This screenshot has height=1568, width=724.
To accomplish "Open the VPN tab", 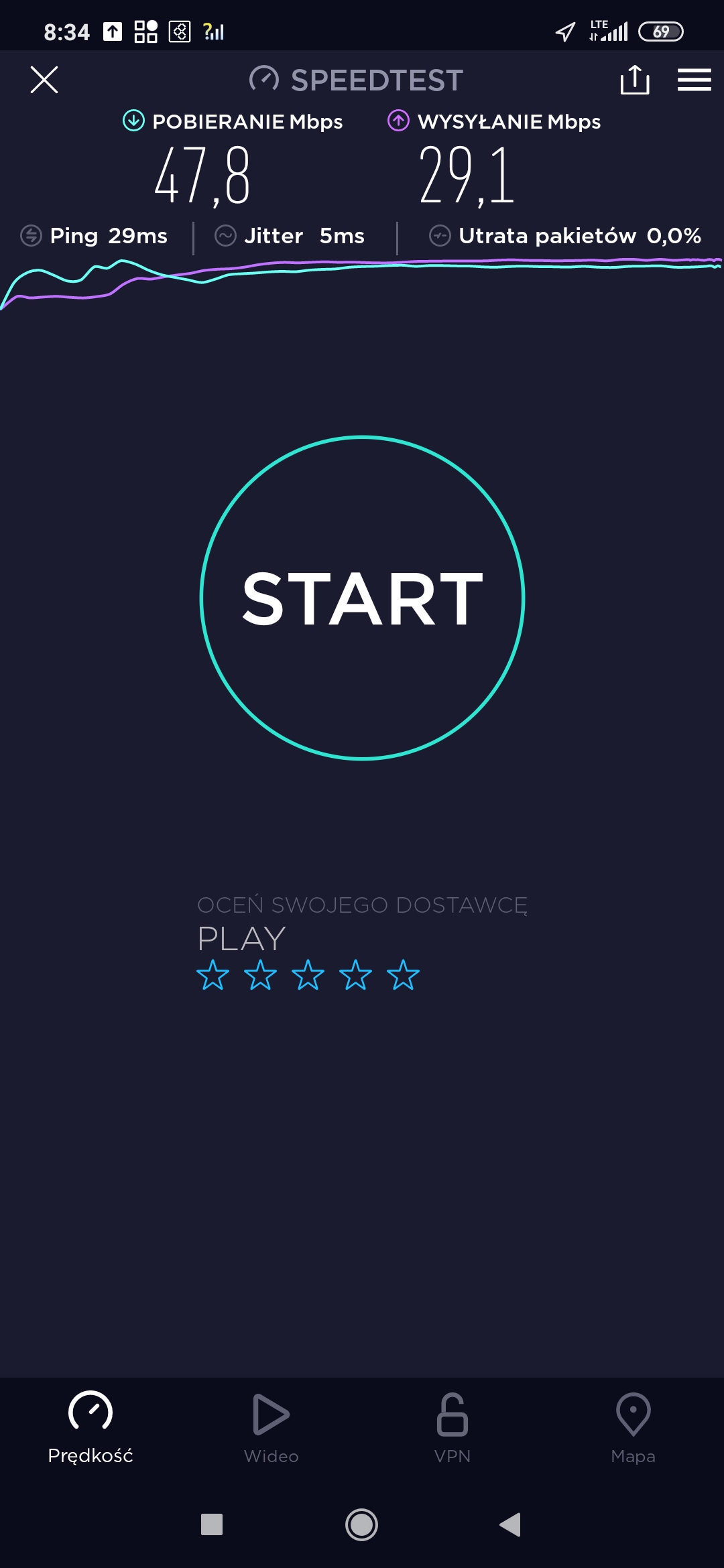I will click(452, 1427).
